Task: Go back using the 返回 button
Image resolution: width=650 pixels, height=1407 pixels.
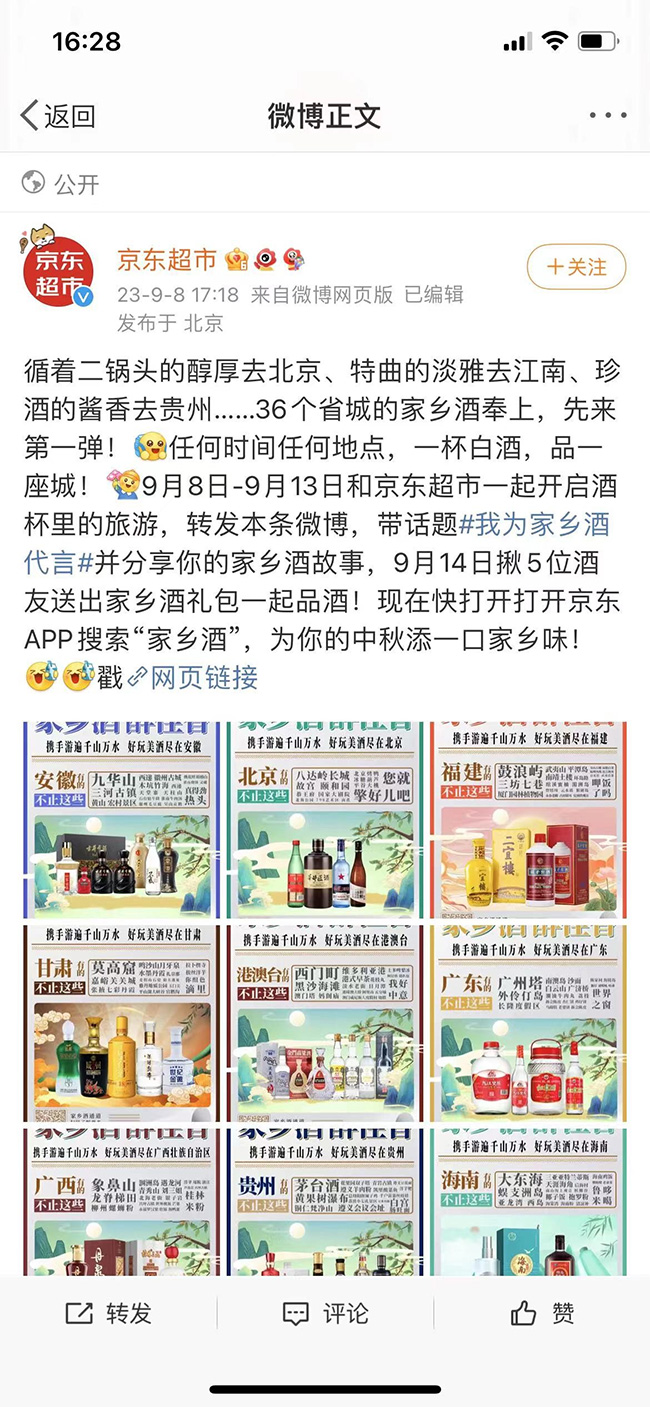Action: pyautogui.click(x=58, y=116)
